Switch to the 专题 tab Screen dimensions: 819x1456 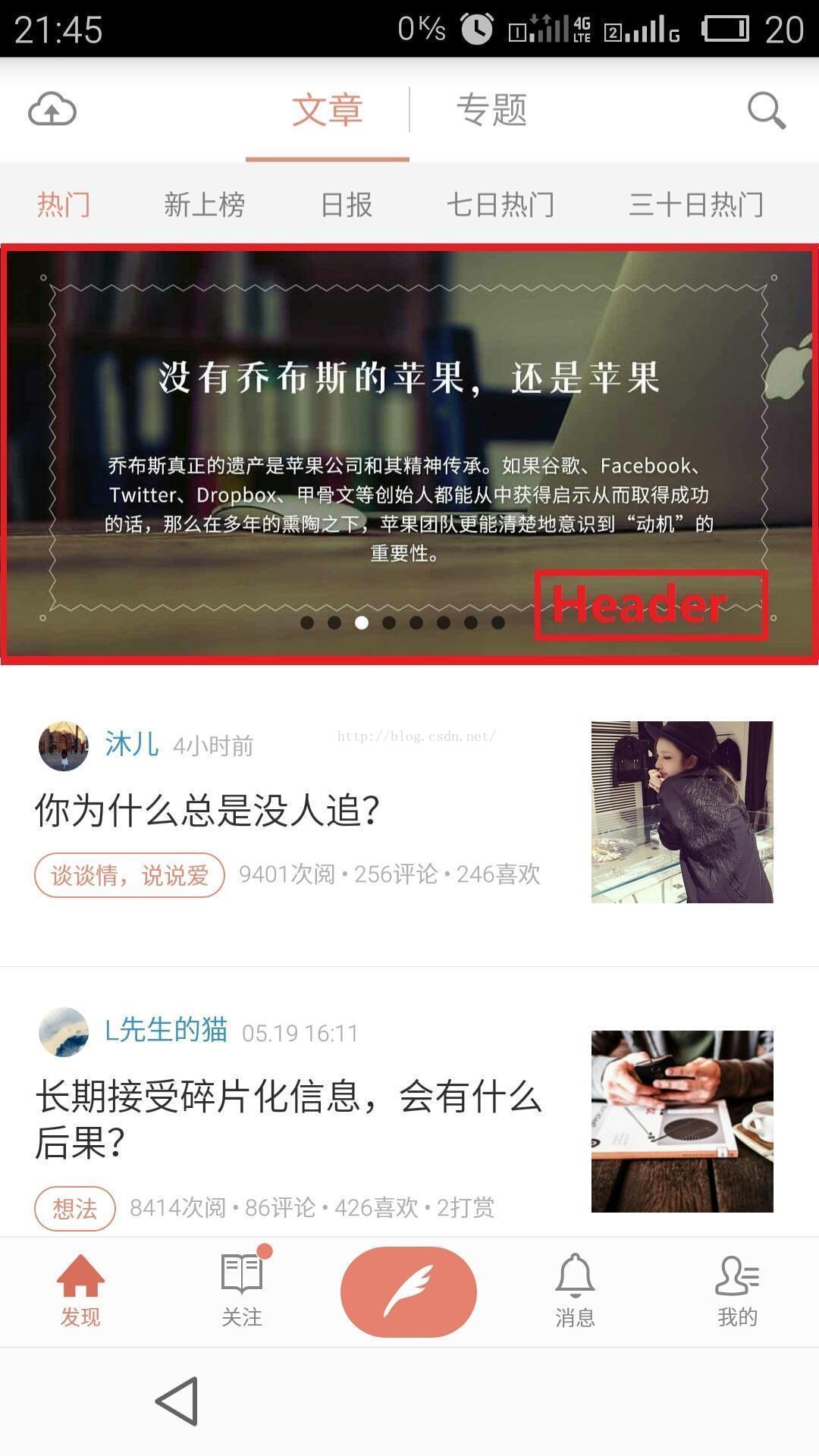pyautogui.click(x=491, y=111)
